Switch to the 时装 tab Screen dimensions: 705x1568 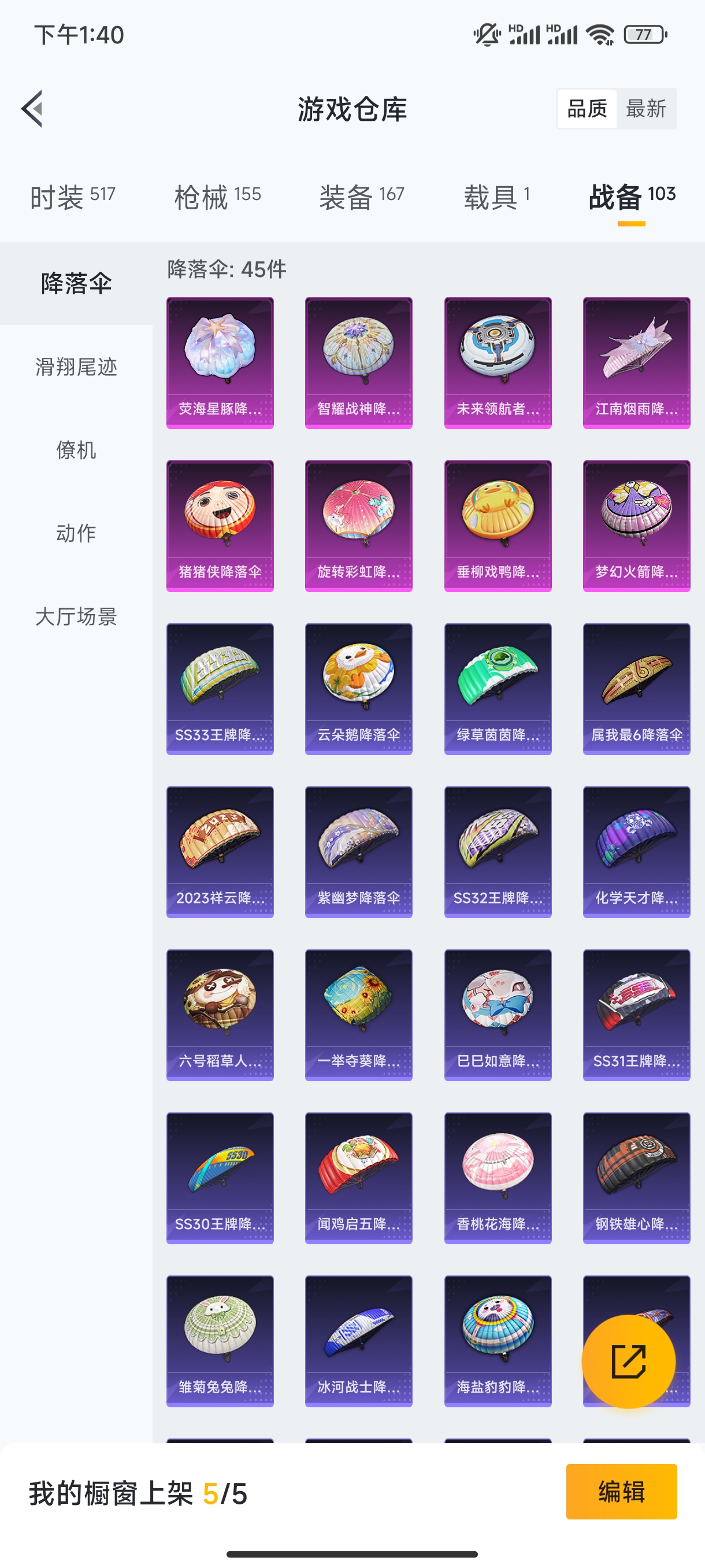coord(72,197)
